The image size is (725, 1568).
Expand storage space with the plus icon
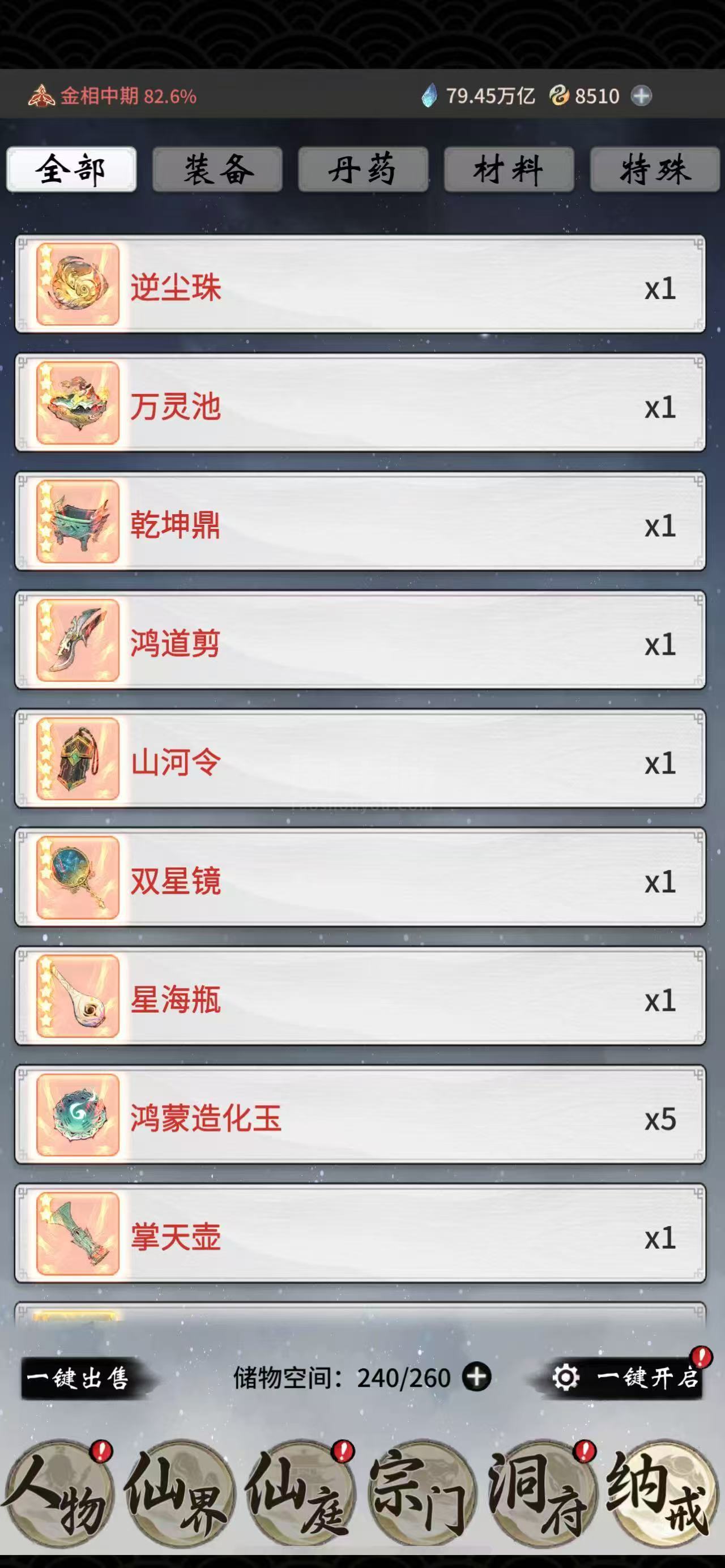[x=477, y=1378]
